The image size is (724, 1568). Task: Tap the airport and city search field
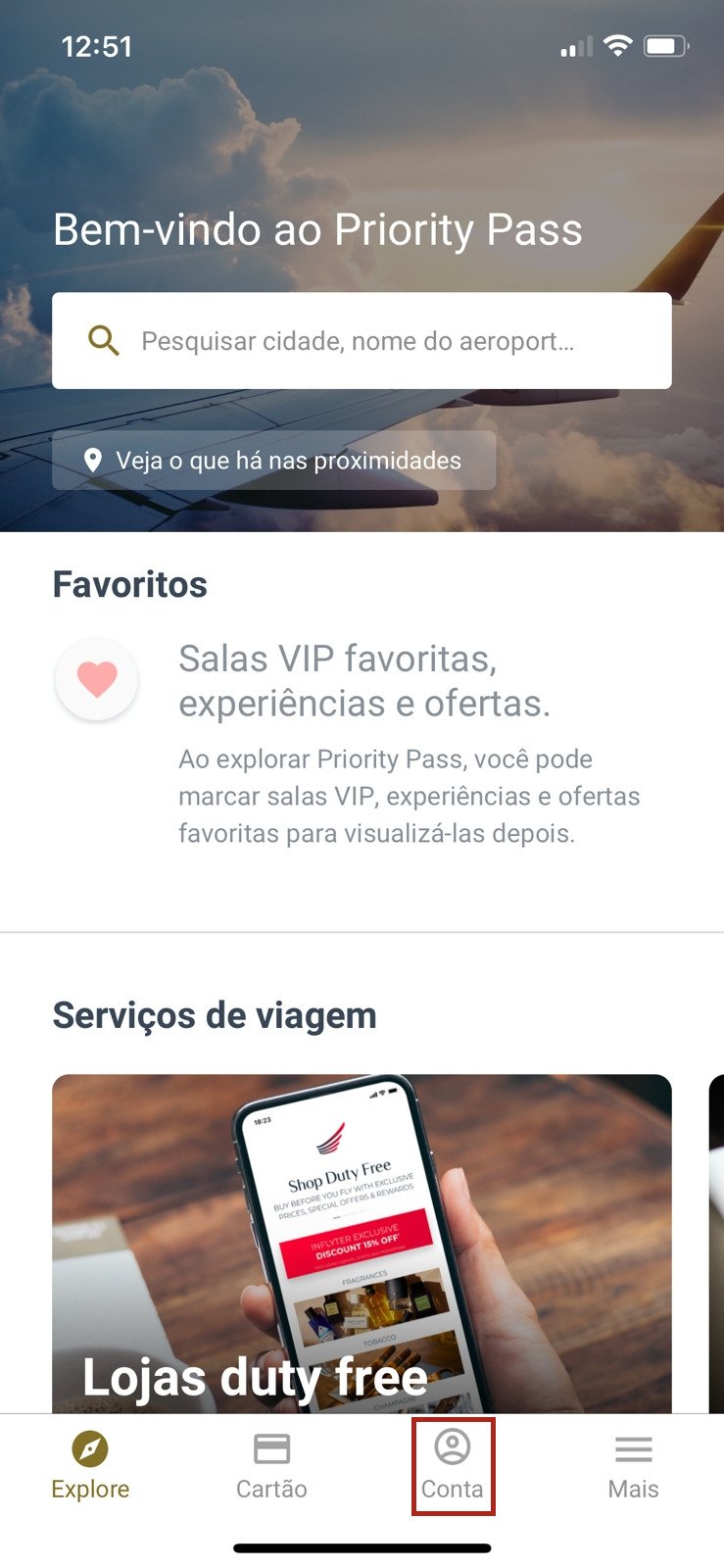(361, 341)
